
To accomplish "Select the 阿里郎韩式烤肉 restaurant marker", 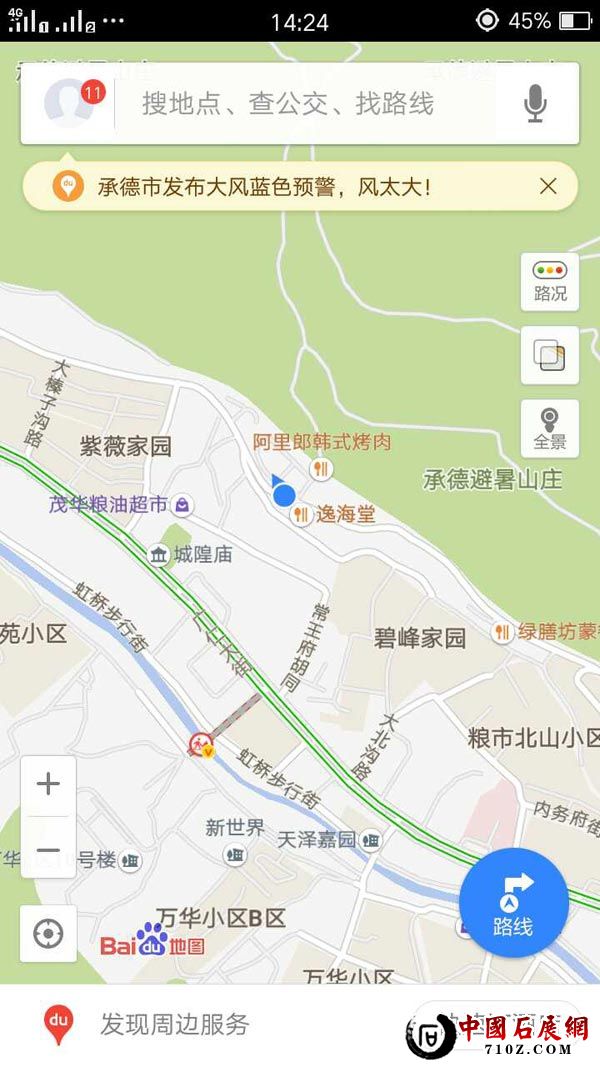I will 321,467.
